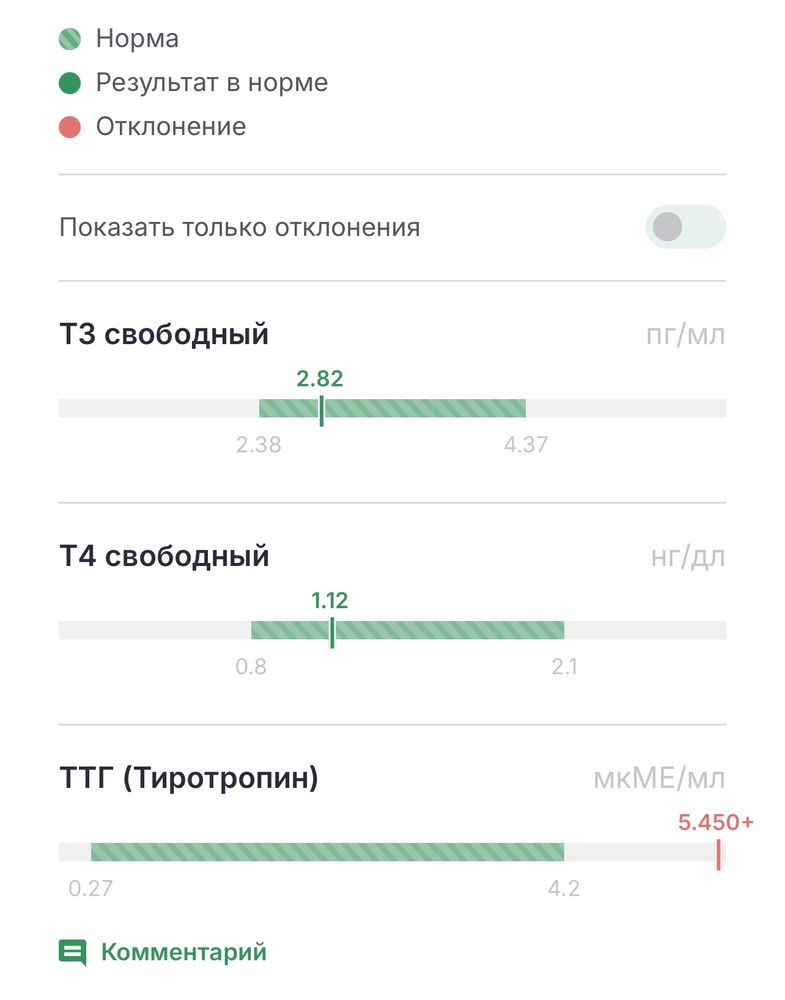
Task: Expand the Т4 свободный test row
Action: point(165,556)
